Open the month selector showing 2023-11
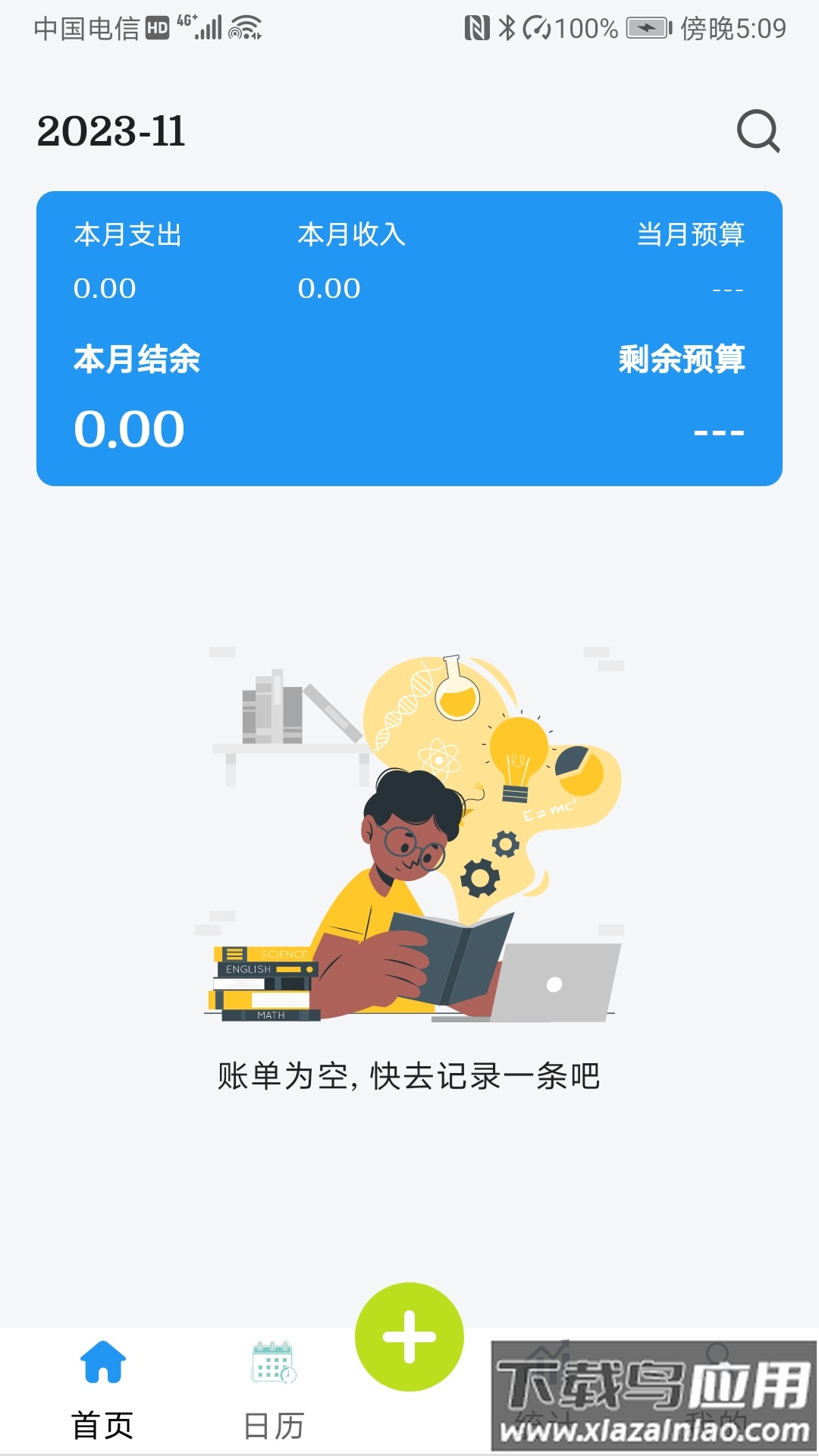 click(112, 130)
